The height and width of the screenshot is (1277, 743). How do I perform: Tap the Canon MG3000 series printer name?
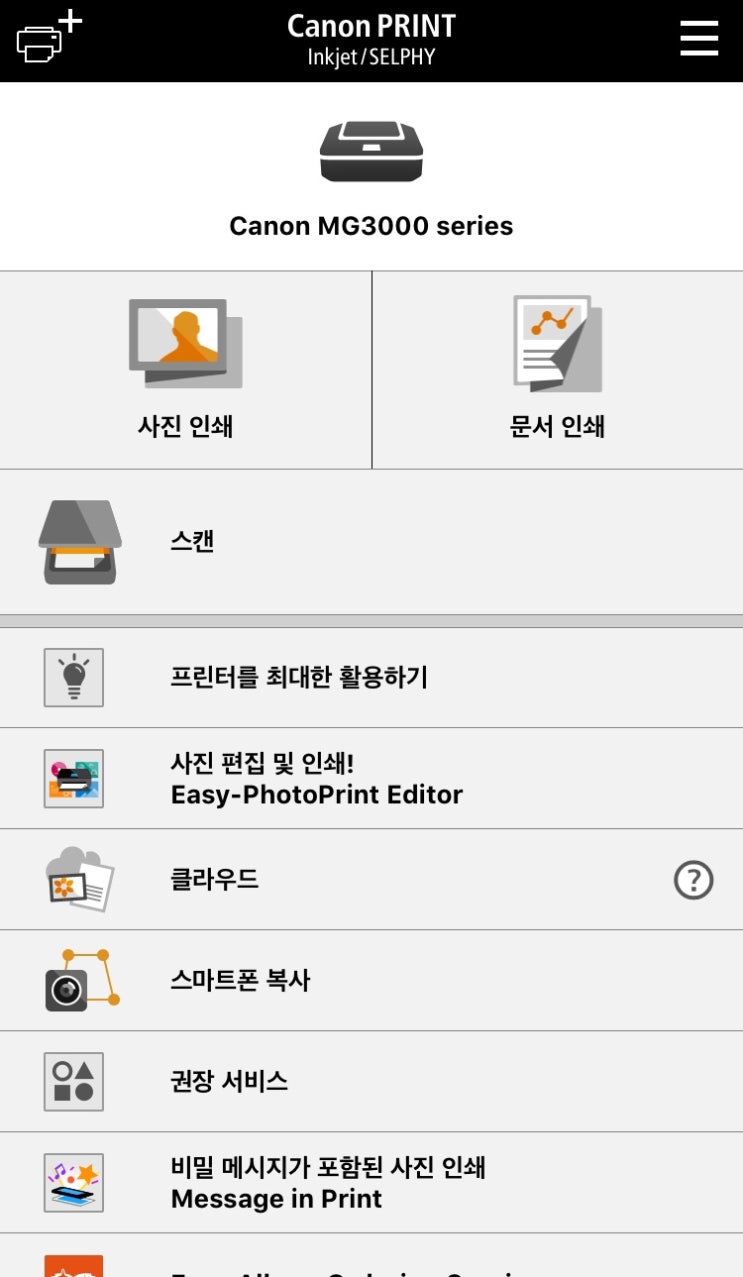click(371, 226)
